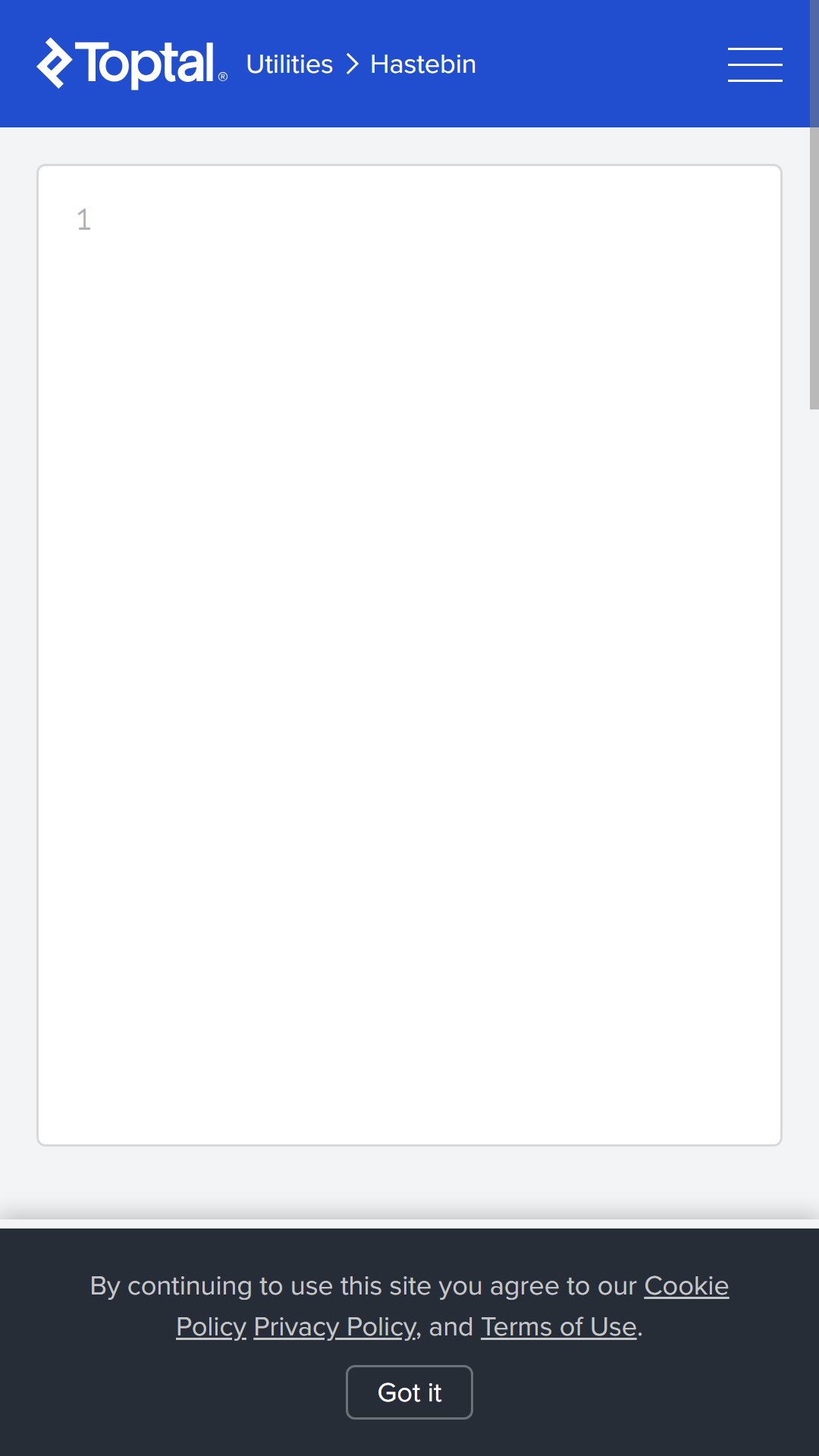This screenshot has width=819, height=1456.
Task: Open the Cookie Policy link
Action: [x=686, y=1286]
